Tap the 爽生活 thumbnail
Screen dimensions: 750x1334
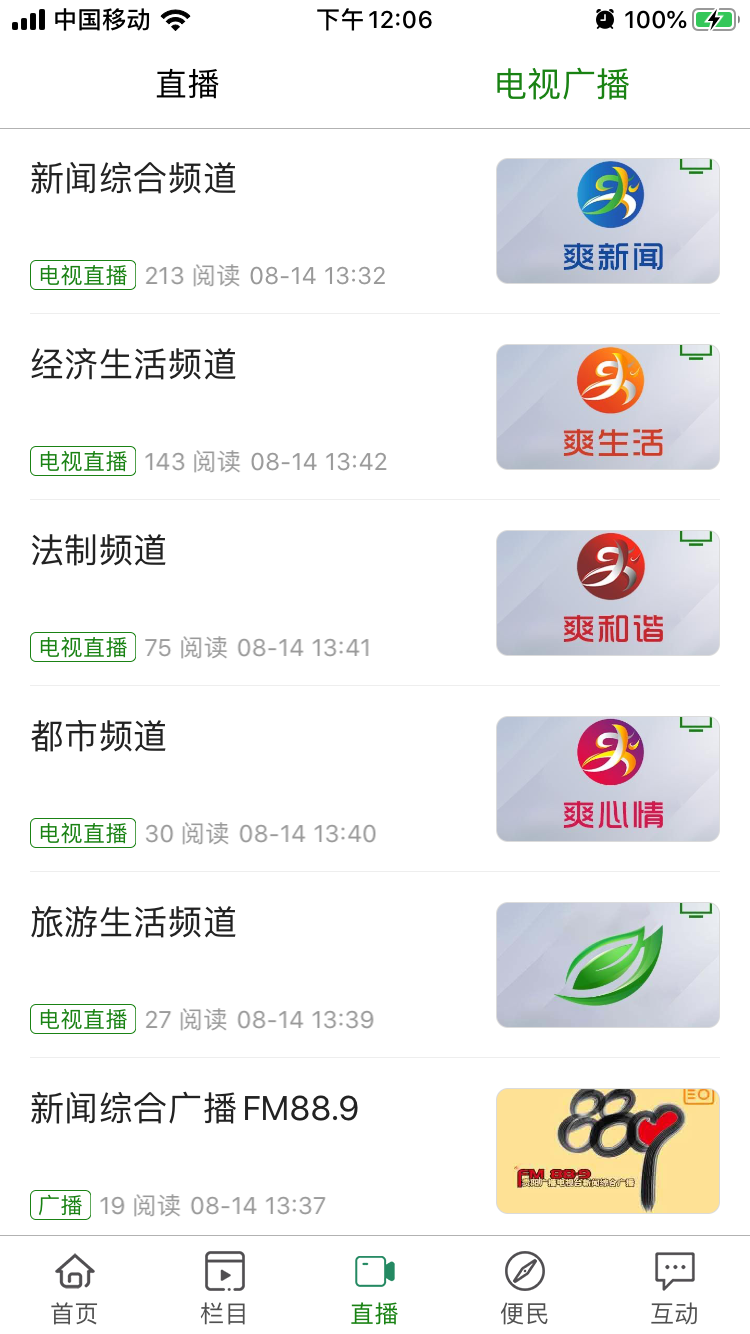tap(608, 407)
